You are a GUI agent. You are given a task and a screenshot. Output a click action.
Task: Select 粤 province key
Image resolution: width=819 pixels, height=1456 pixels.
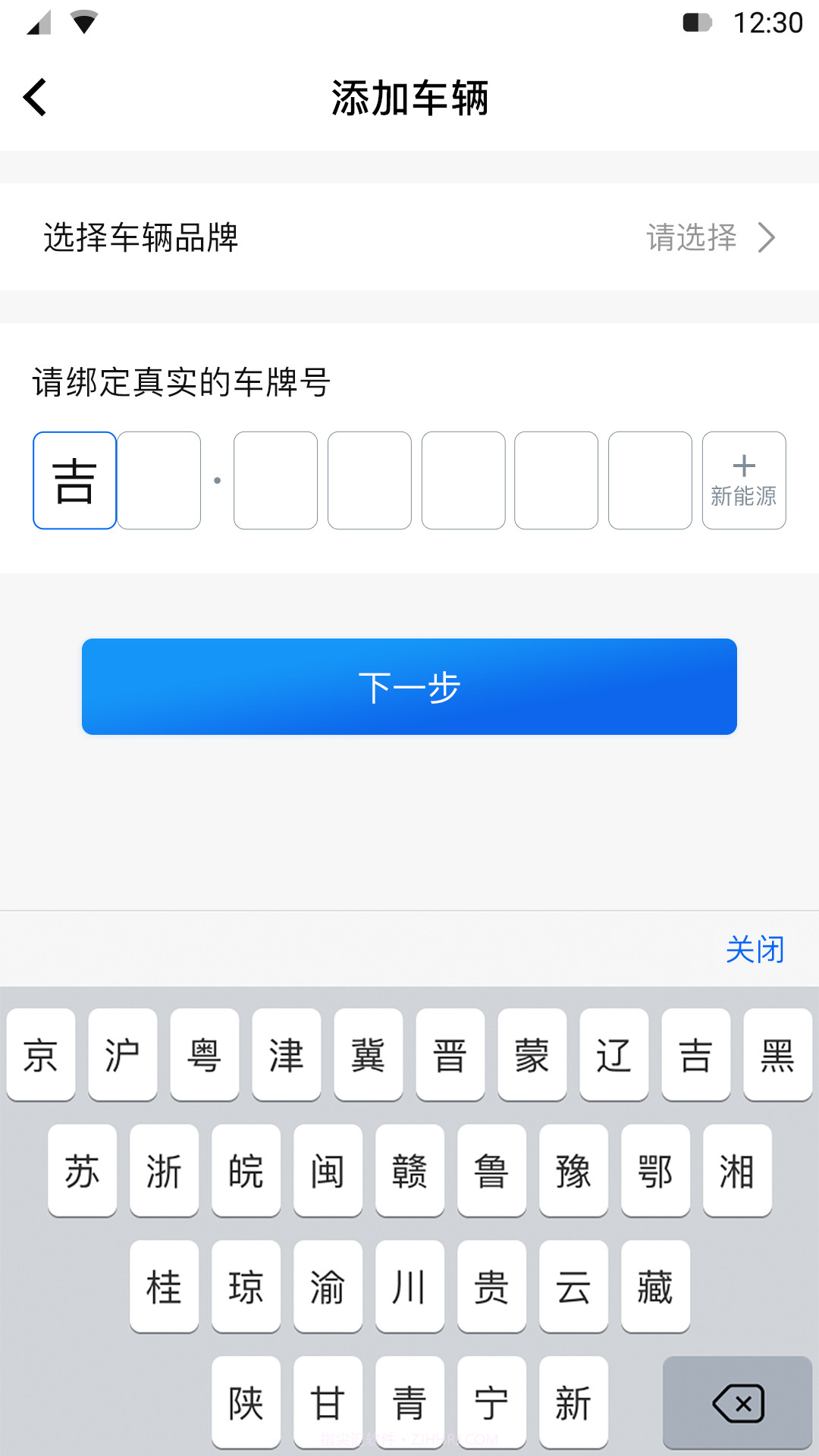[204, 1055]
